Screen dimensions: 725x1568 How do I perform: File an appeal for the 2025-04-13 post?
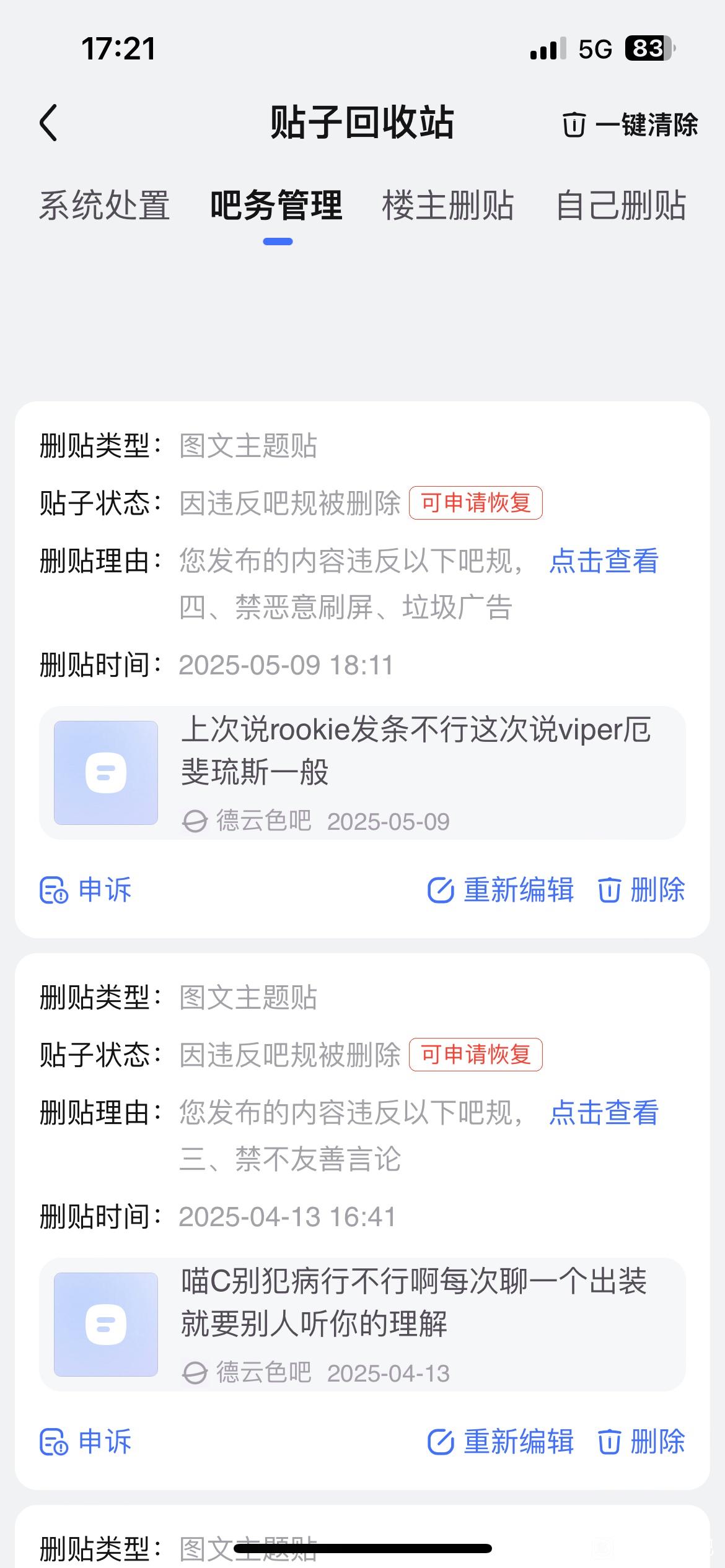pos(86,1442)
